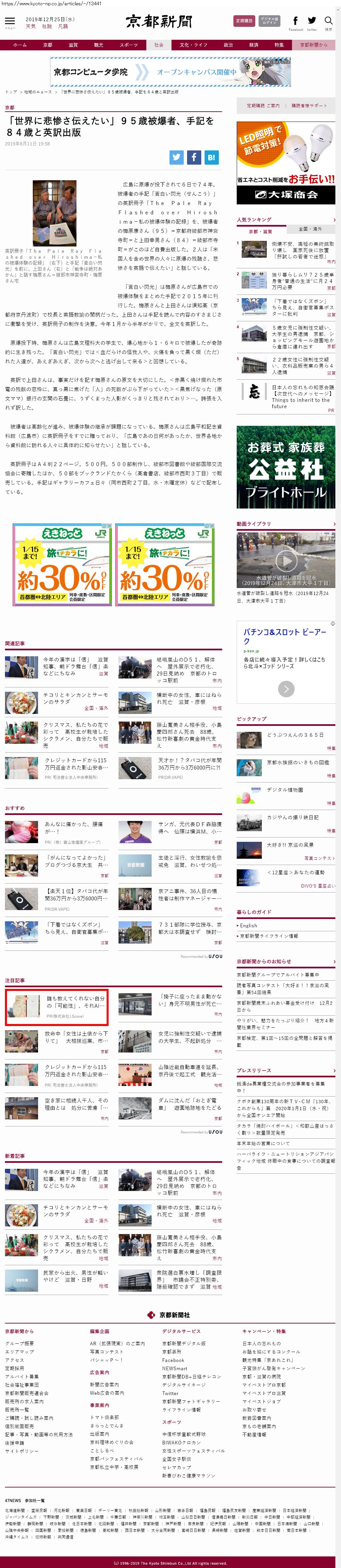Switch ranking to 全国・海外 tab
This screenshot has width=341, height=1568.
click(310, 230)
